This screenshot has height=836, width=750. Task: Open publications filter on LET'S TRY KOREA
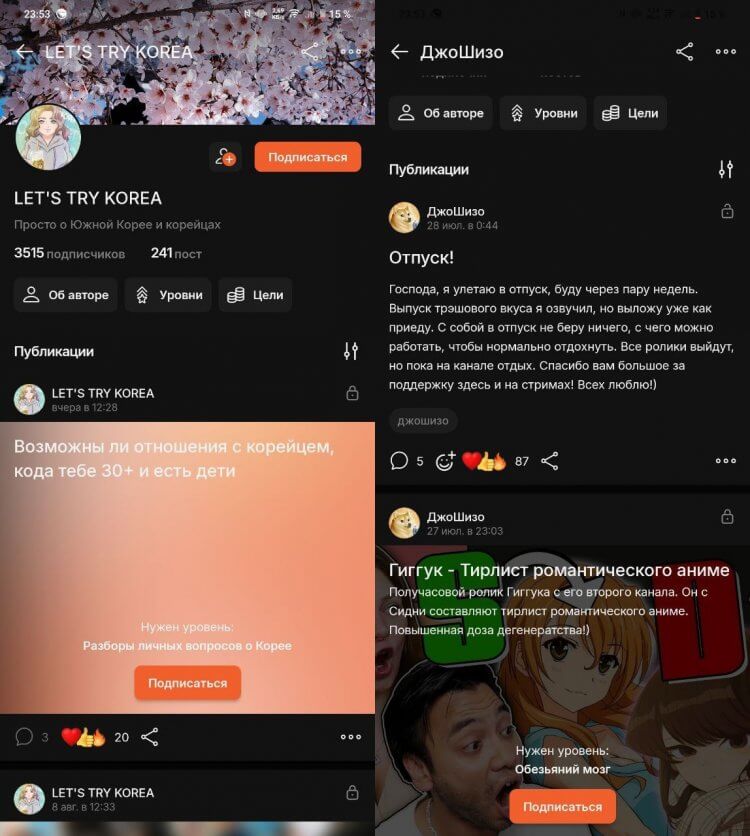tap(350, 351)
